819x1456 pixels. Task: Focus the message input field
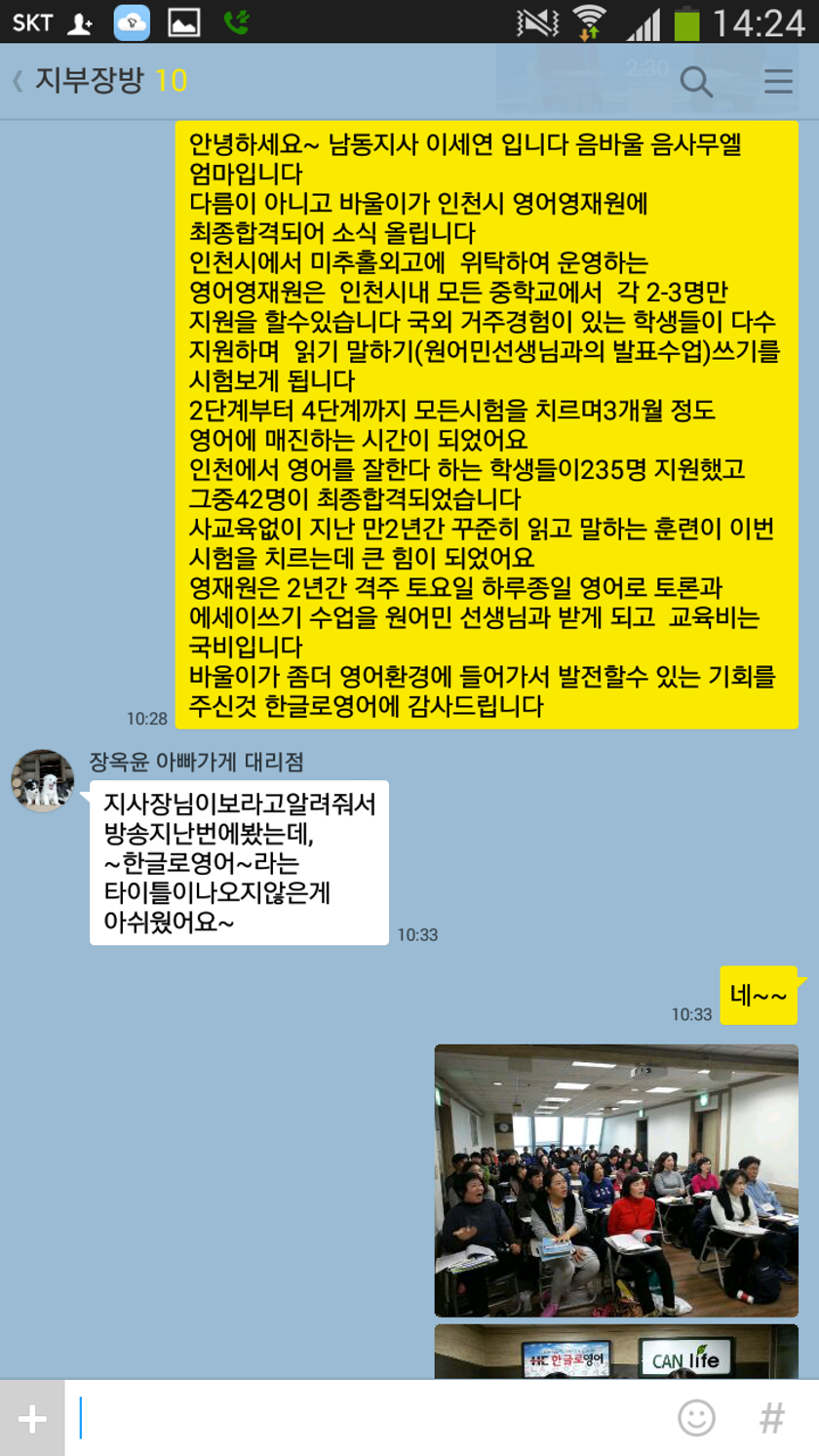tap(370, 1419)
